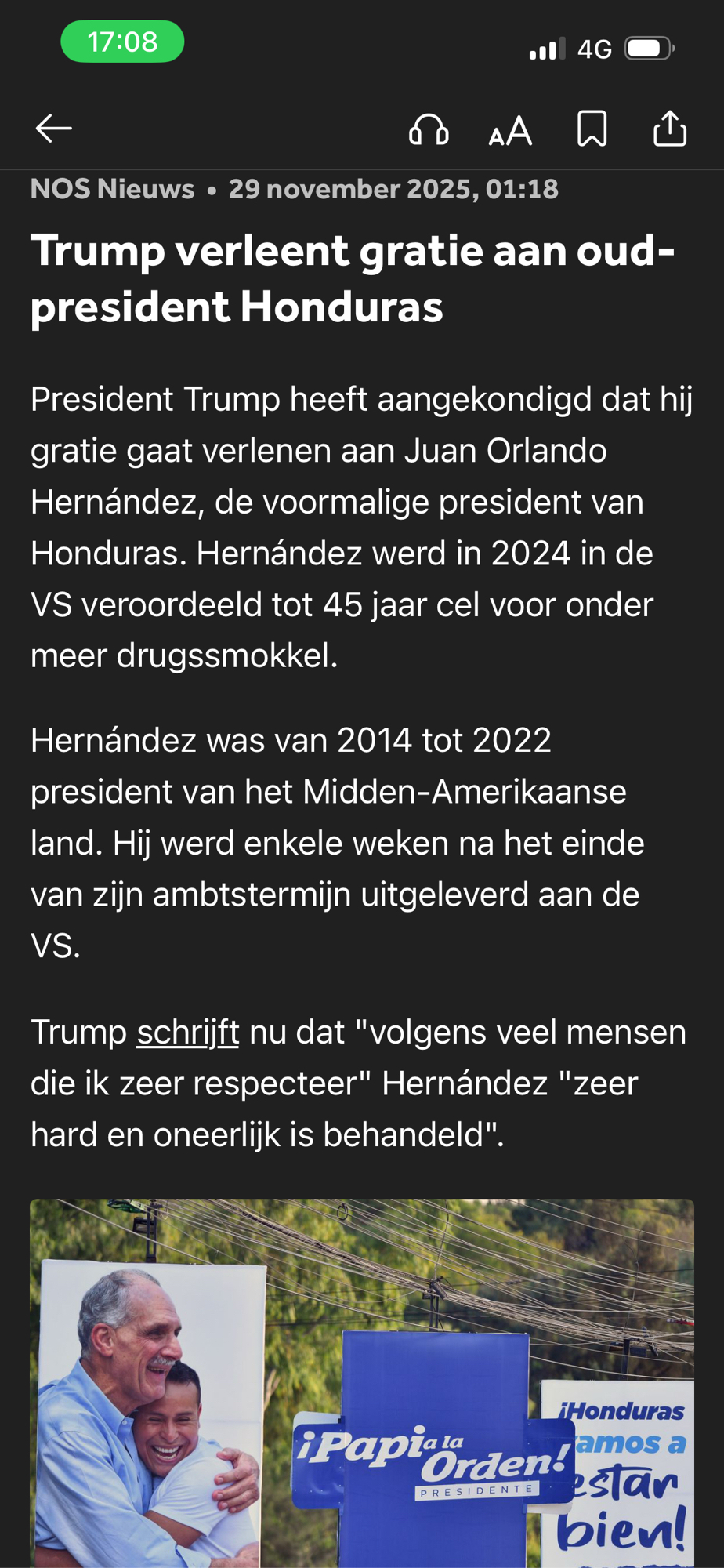Listen to the article with headphones icon

[x=429, y=129]
